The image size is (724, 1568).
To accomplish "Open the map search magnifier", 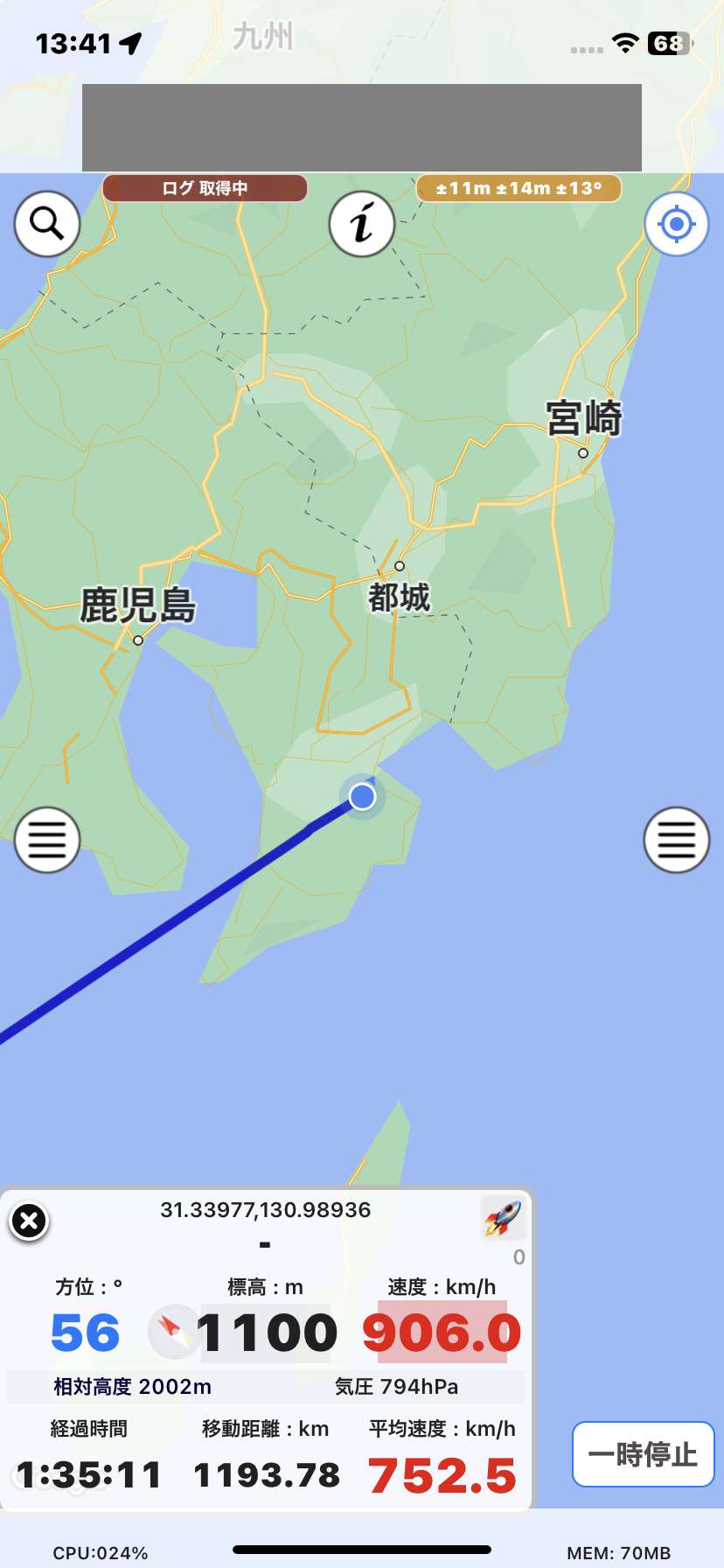I will click(47, 224).
